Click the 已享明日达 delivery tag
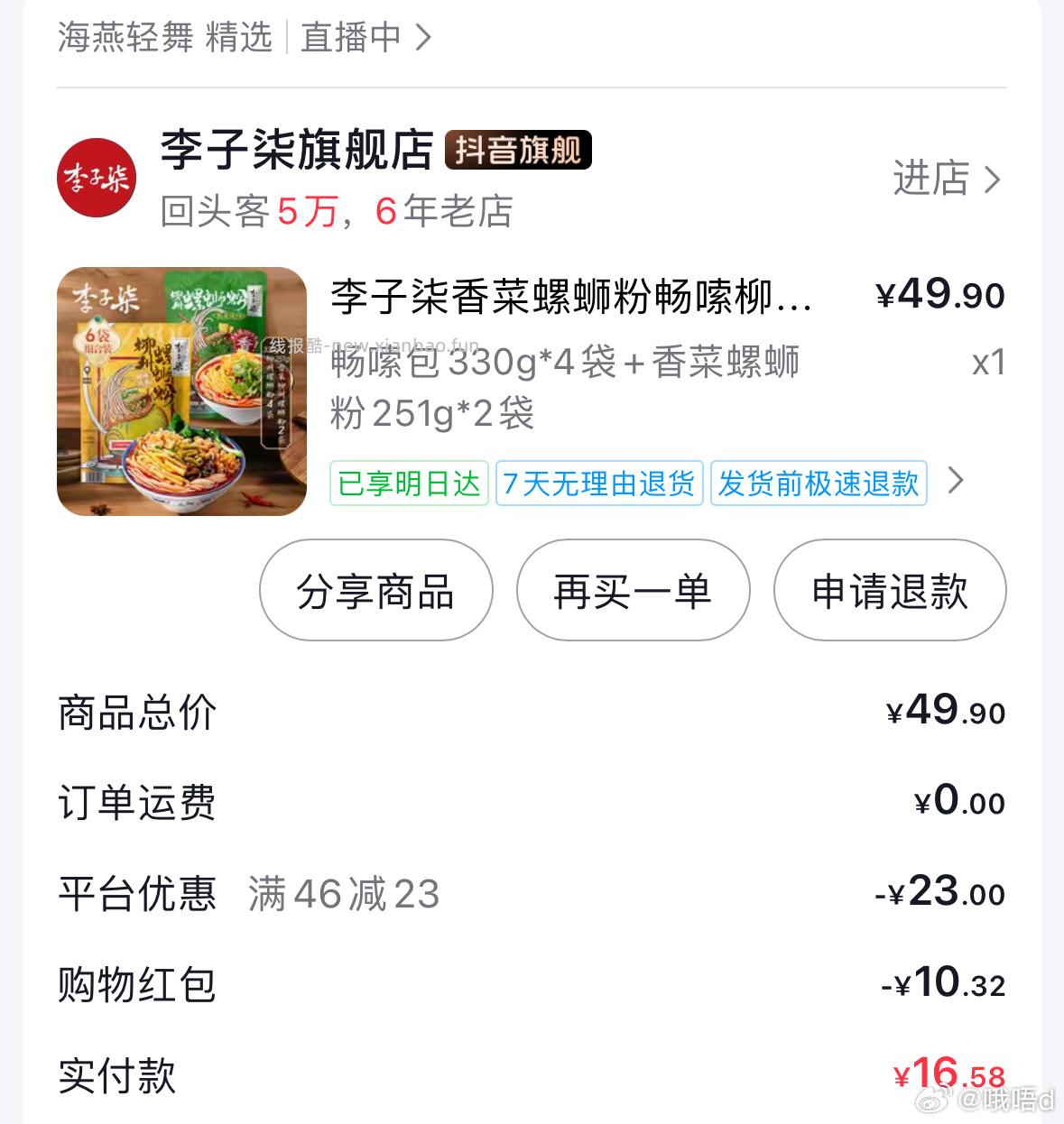 pos(408,484)
